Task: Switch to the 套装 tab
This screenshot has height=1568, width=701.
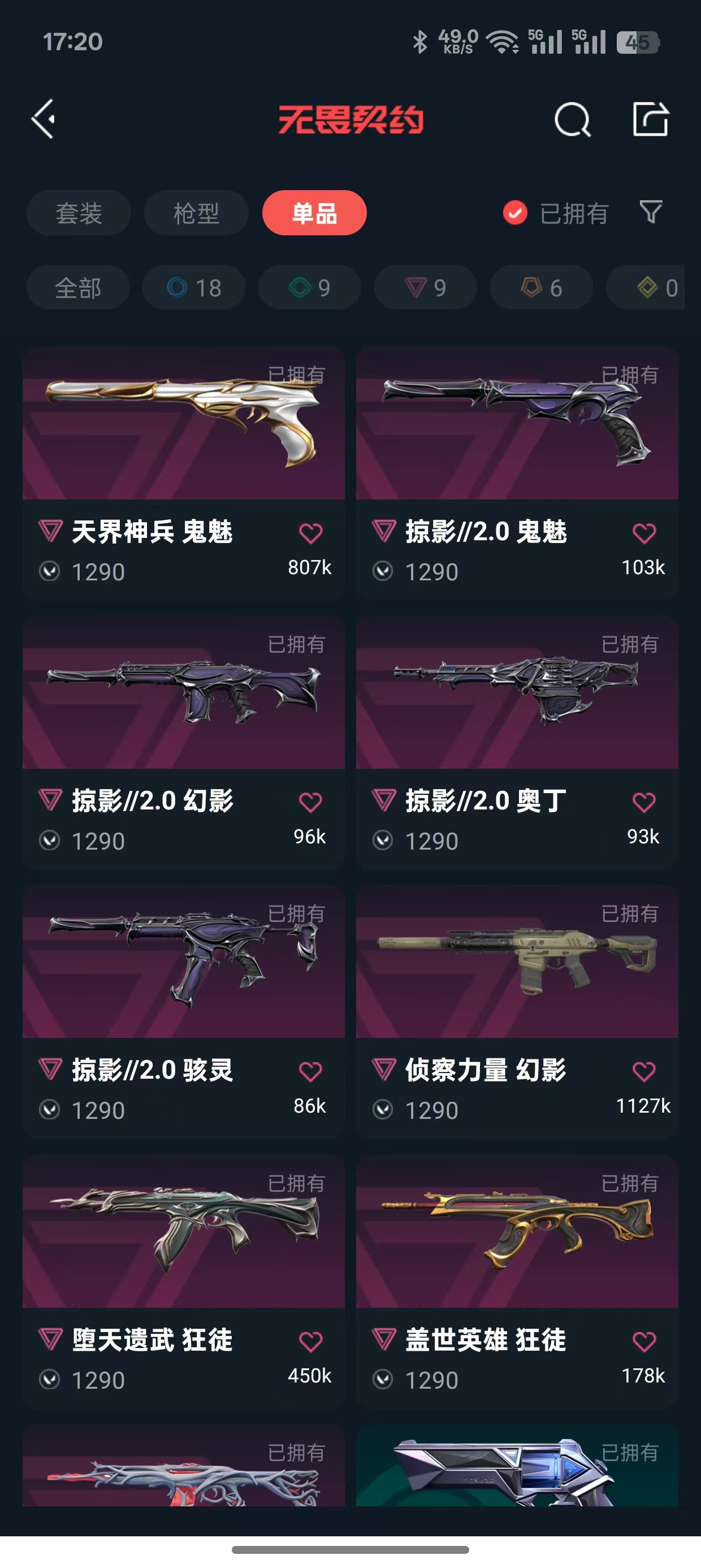Action: (x=79, y=213)
